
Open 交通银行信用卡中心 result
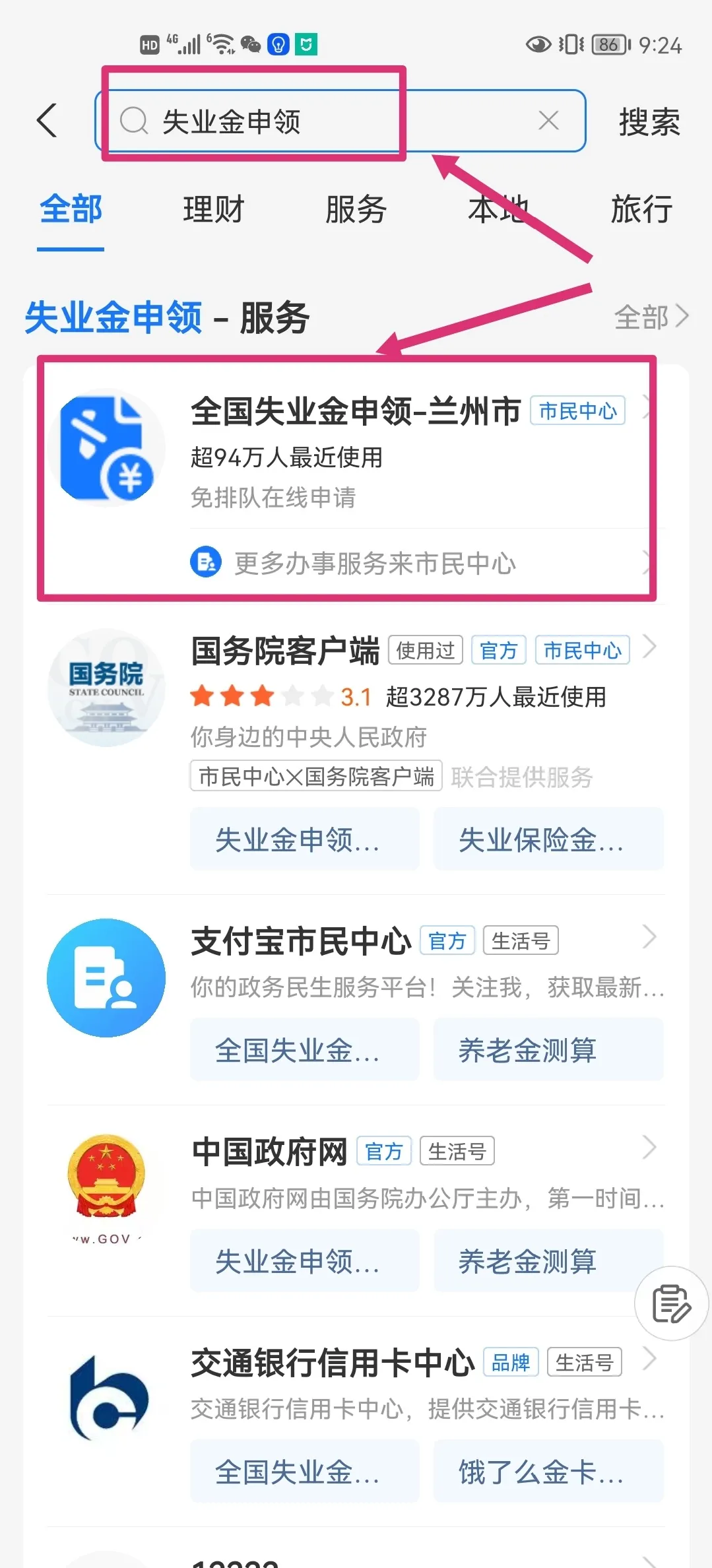click(x=333, y=1363)
